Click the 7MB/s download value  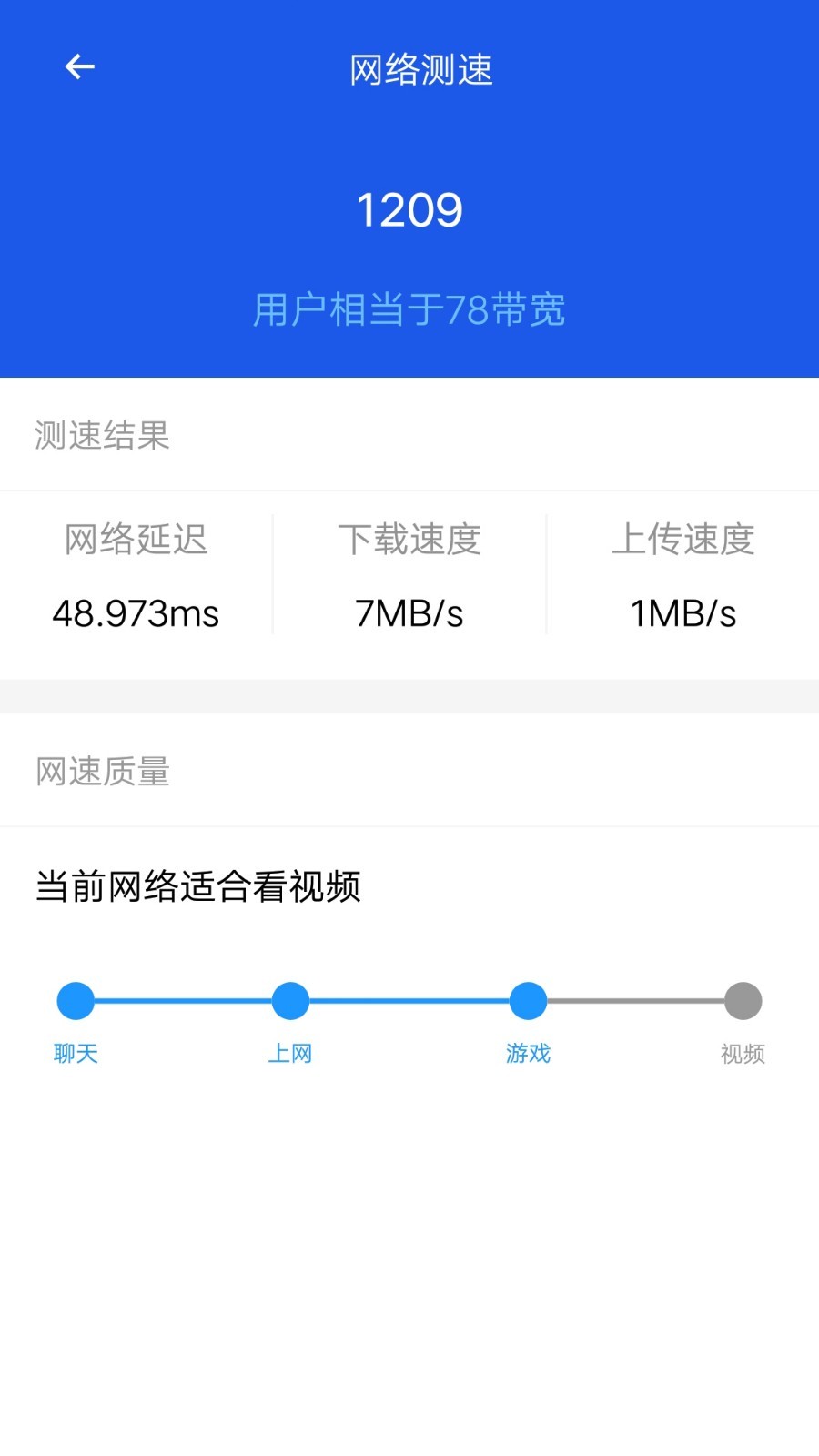410,613
